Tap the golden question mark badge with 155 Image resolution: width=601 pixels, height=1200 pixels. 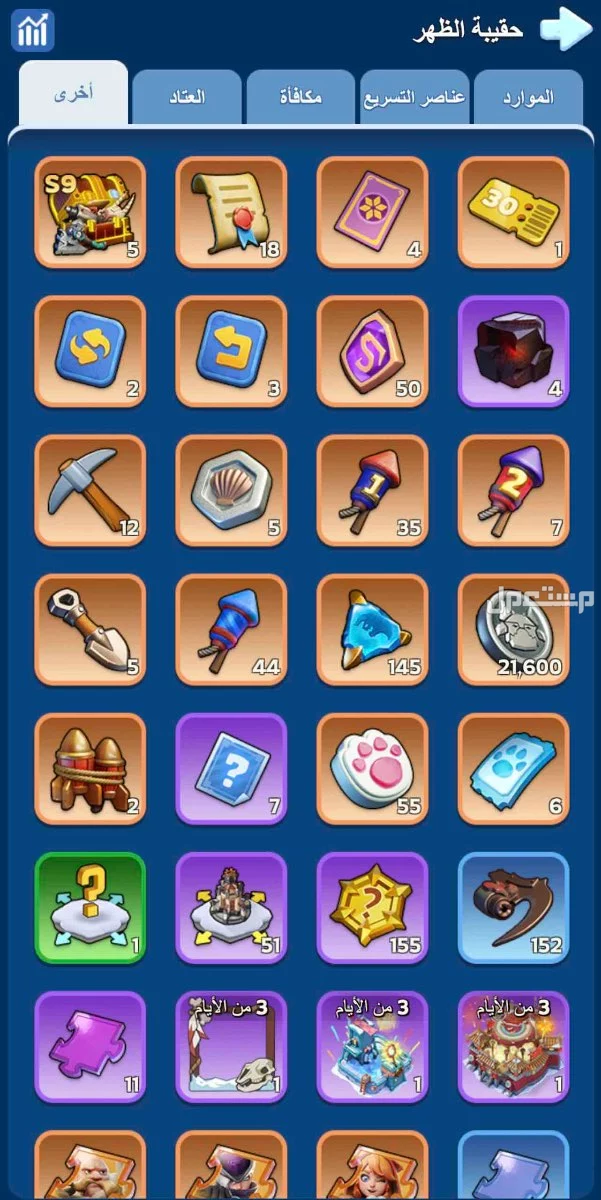372,907
